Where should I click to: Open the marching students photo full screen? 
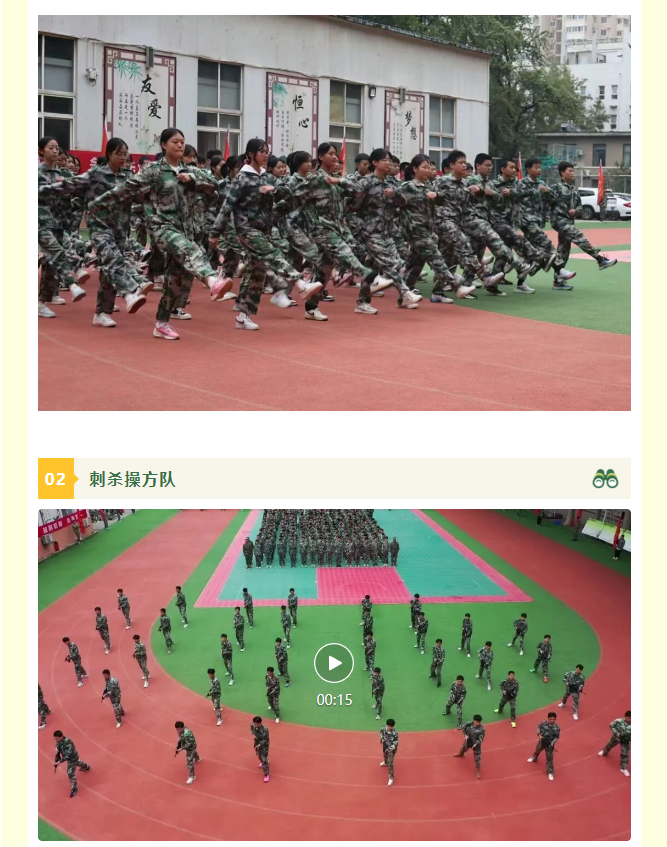point(334,213)
